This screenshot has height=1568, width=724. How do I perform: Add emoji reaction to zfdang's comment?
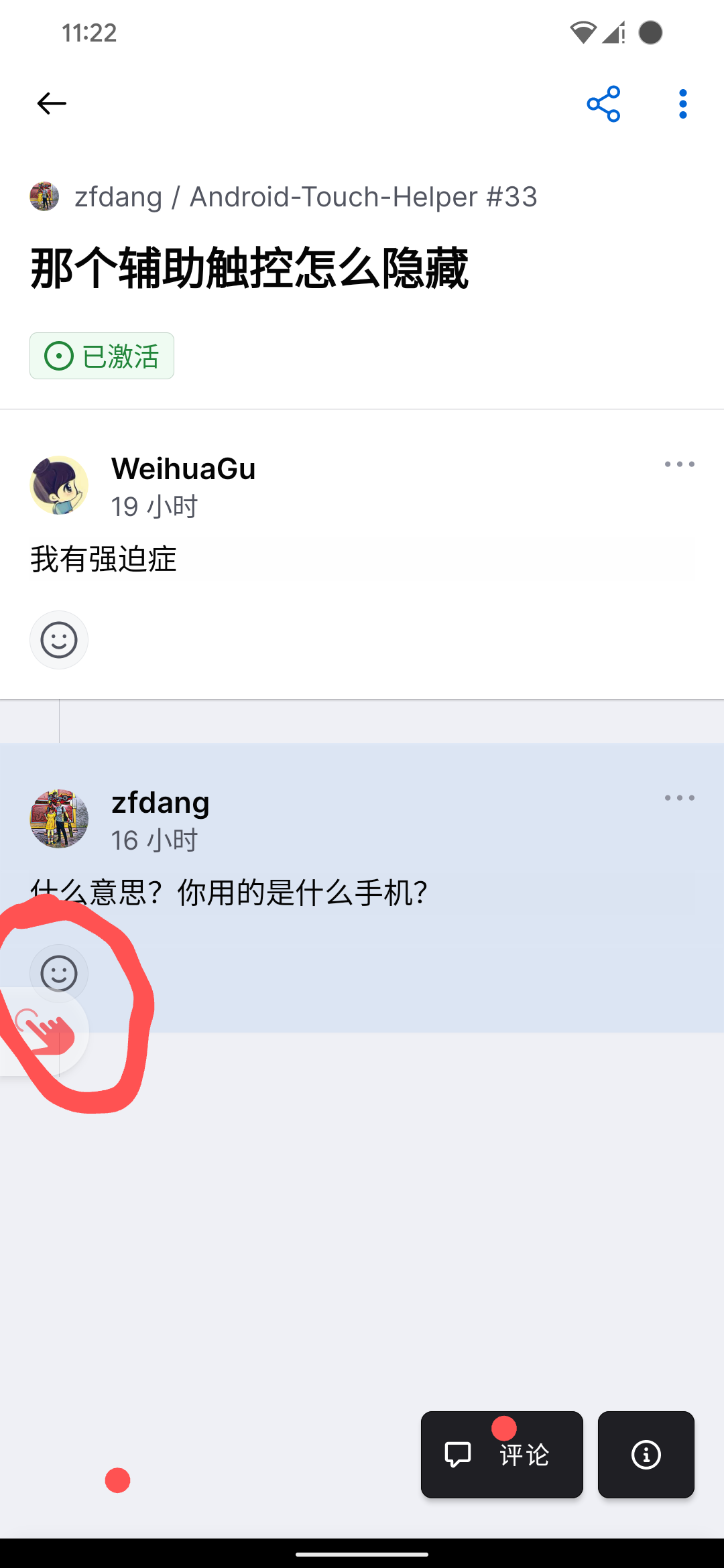[x=58, y=973]
